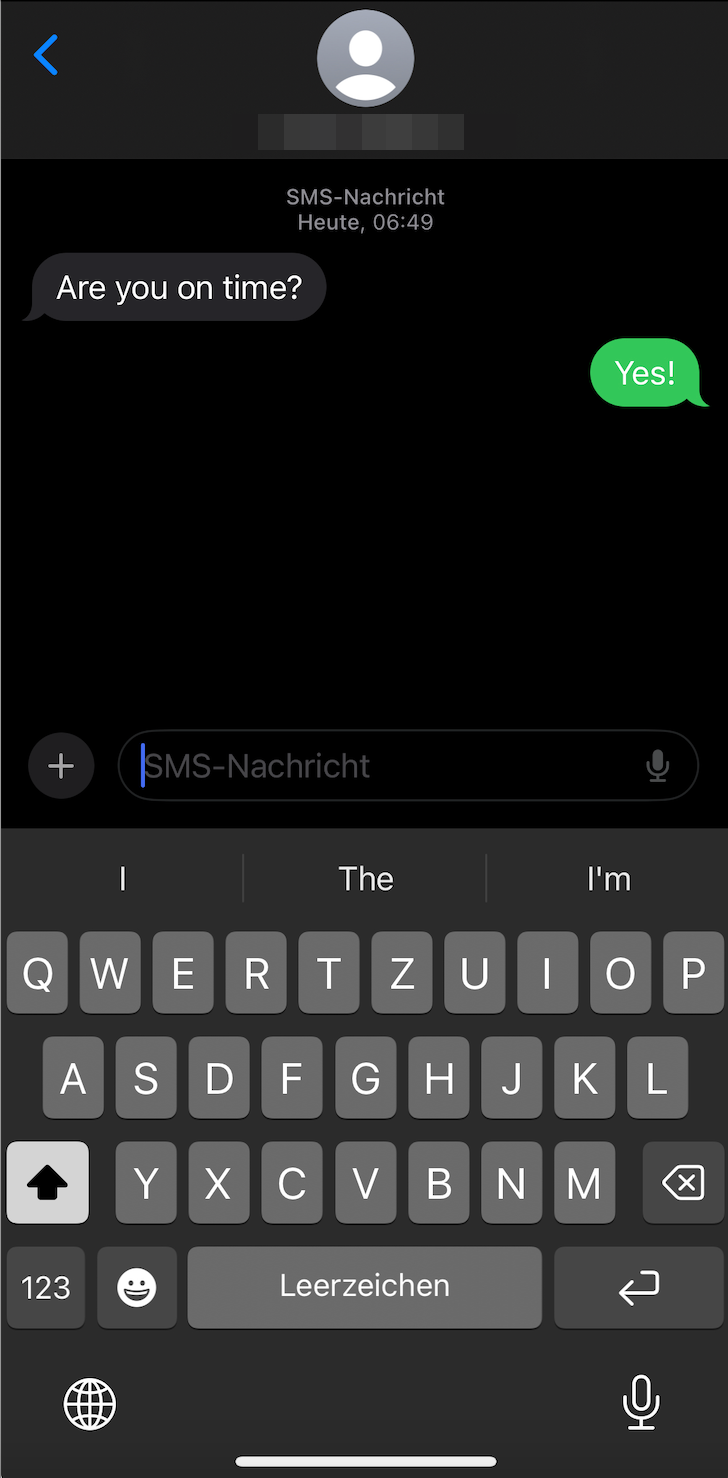Tap the backspace delete key
This screenshot has width=728, height=1478.
[683, 1183]
